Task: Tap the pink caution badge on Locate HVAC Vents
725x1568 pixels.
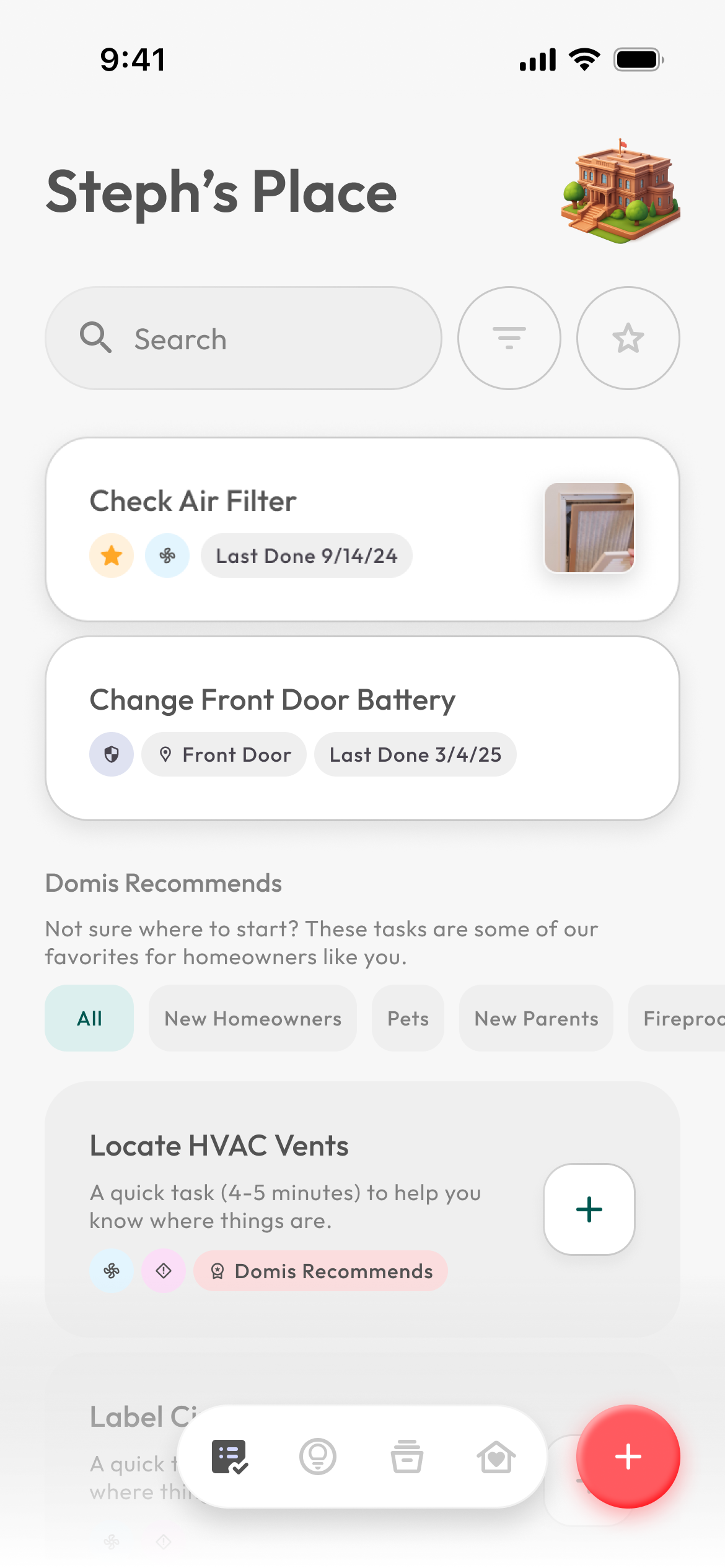Action: pos(164,1271)
